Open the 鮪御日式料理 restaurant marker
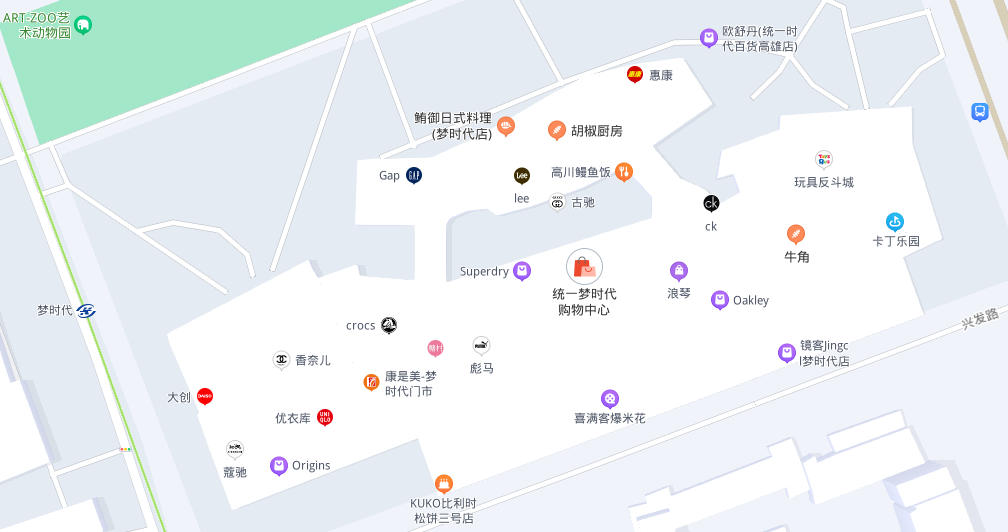 pyautogui.click(x=506, y=126)
